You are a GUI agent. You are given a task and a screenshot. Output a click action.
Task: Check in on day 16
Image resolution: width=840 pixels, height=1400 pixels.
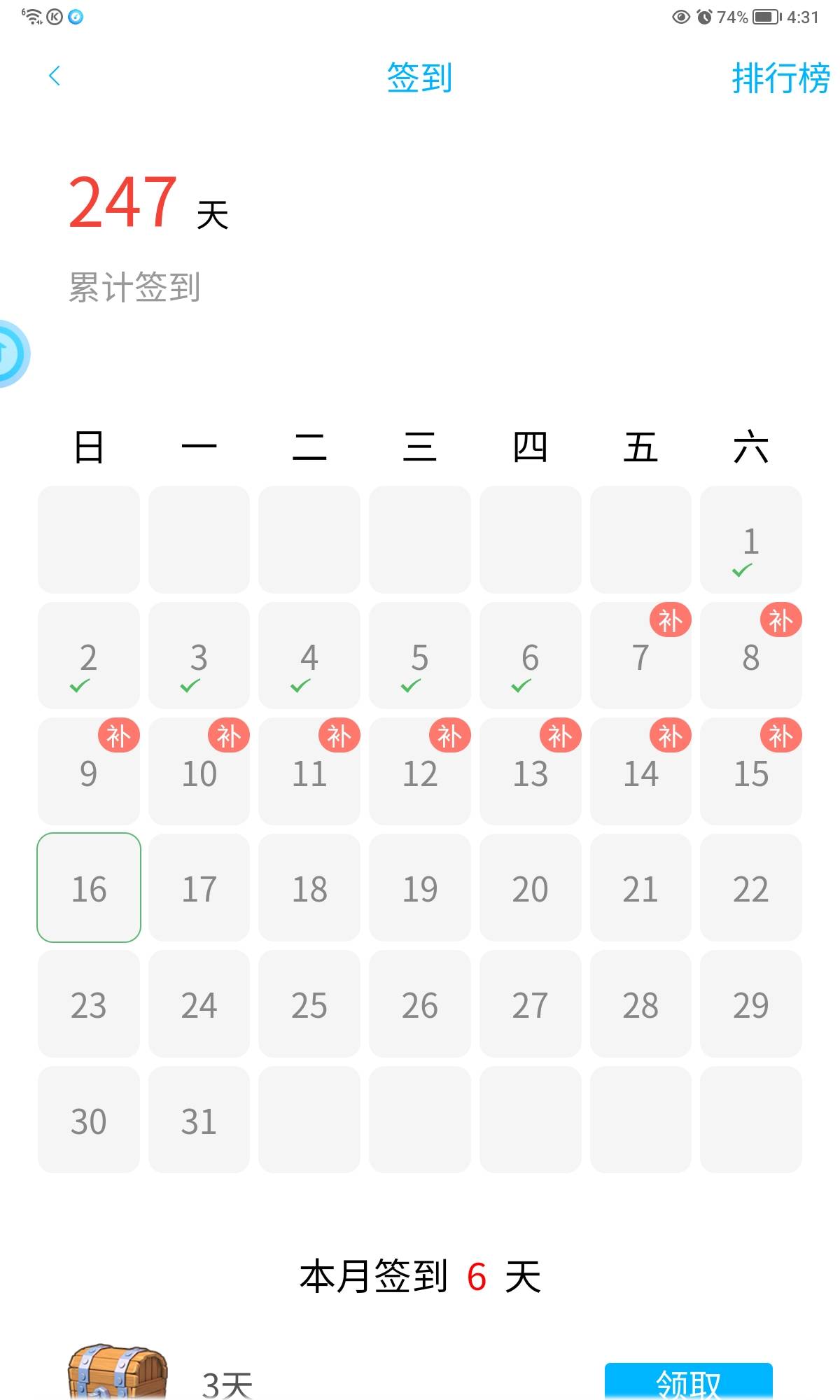click(x=89, y=888)
